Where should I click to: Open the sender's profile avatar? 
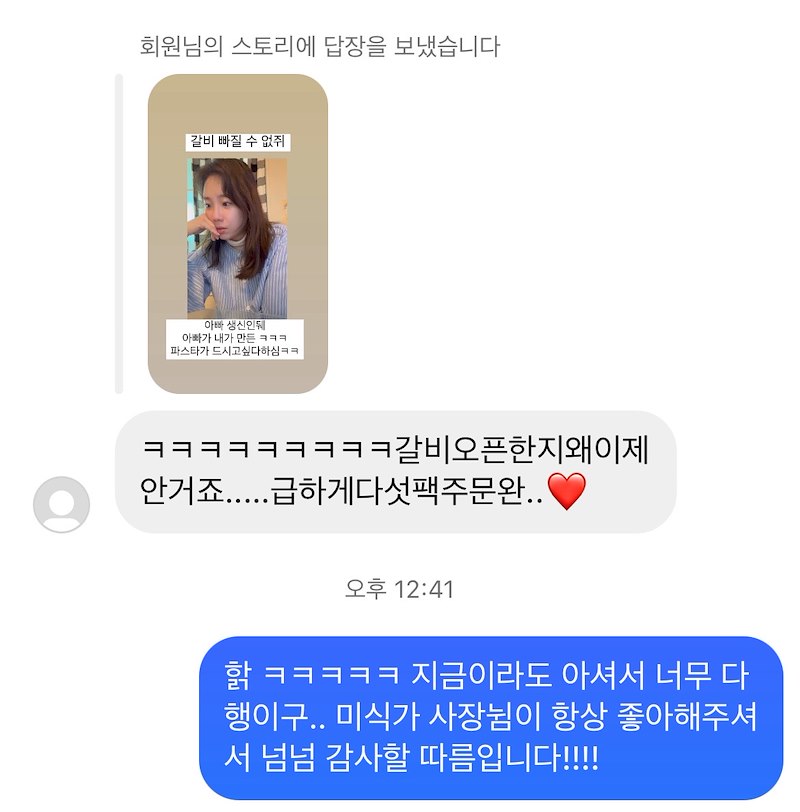click(x=62, y=504)
